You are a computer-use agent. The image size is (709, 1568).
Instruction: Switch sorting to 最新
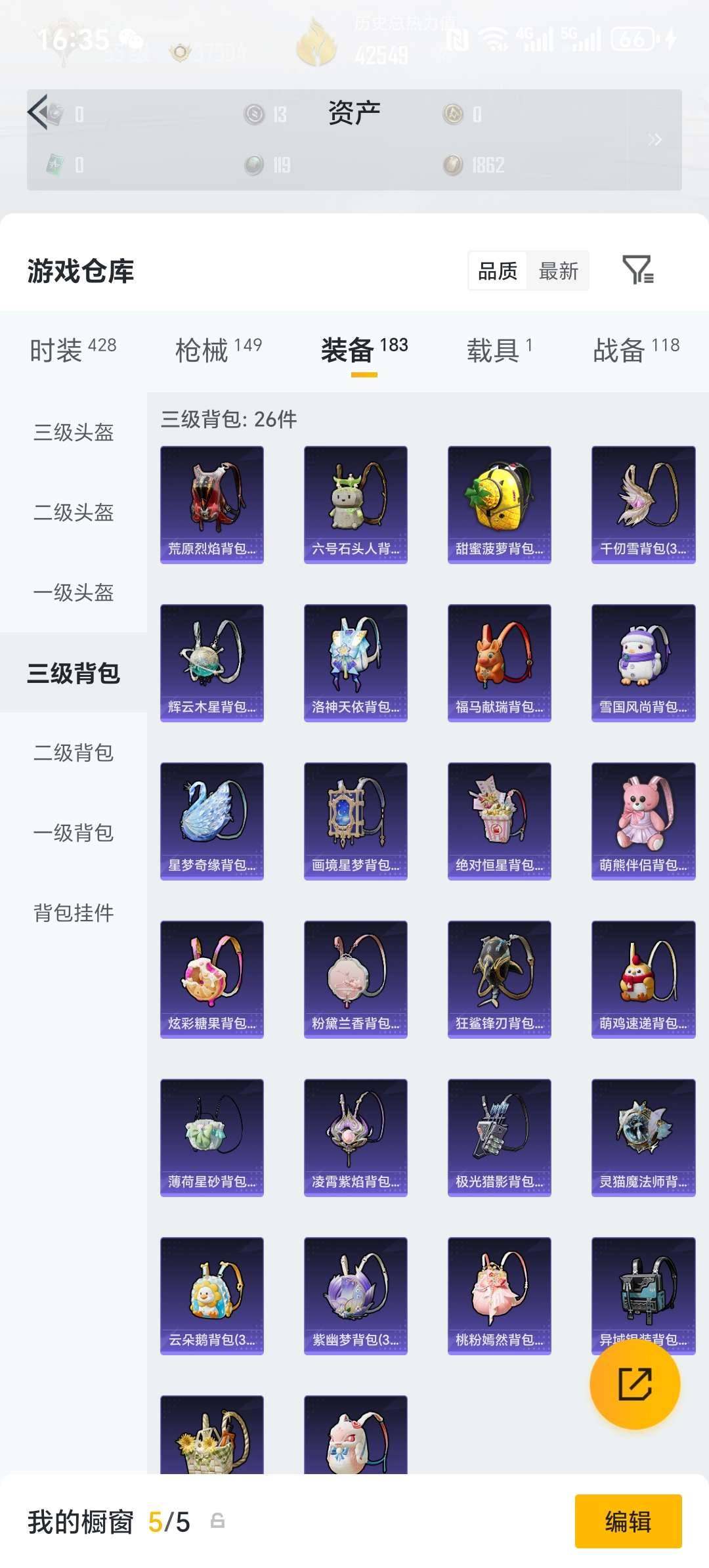[x=557, y=270]
